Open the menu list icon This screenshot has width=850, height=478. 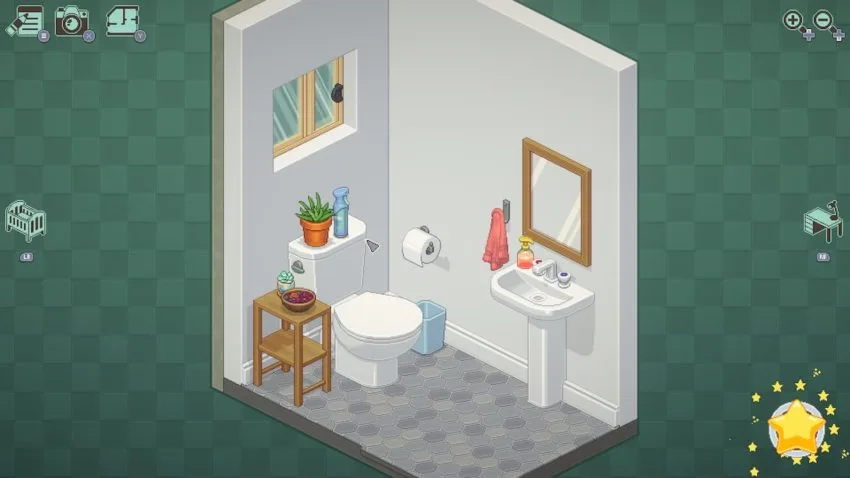click(25, 20)
